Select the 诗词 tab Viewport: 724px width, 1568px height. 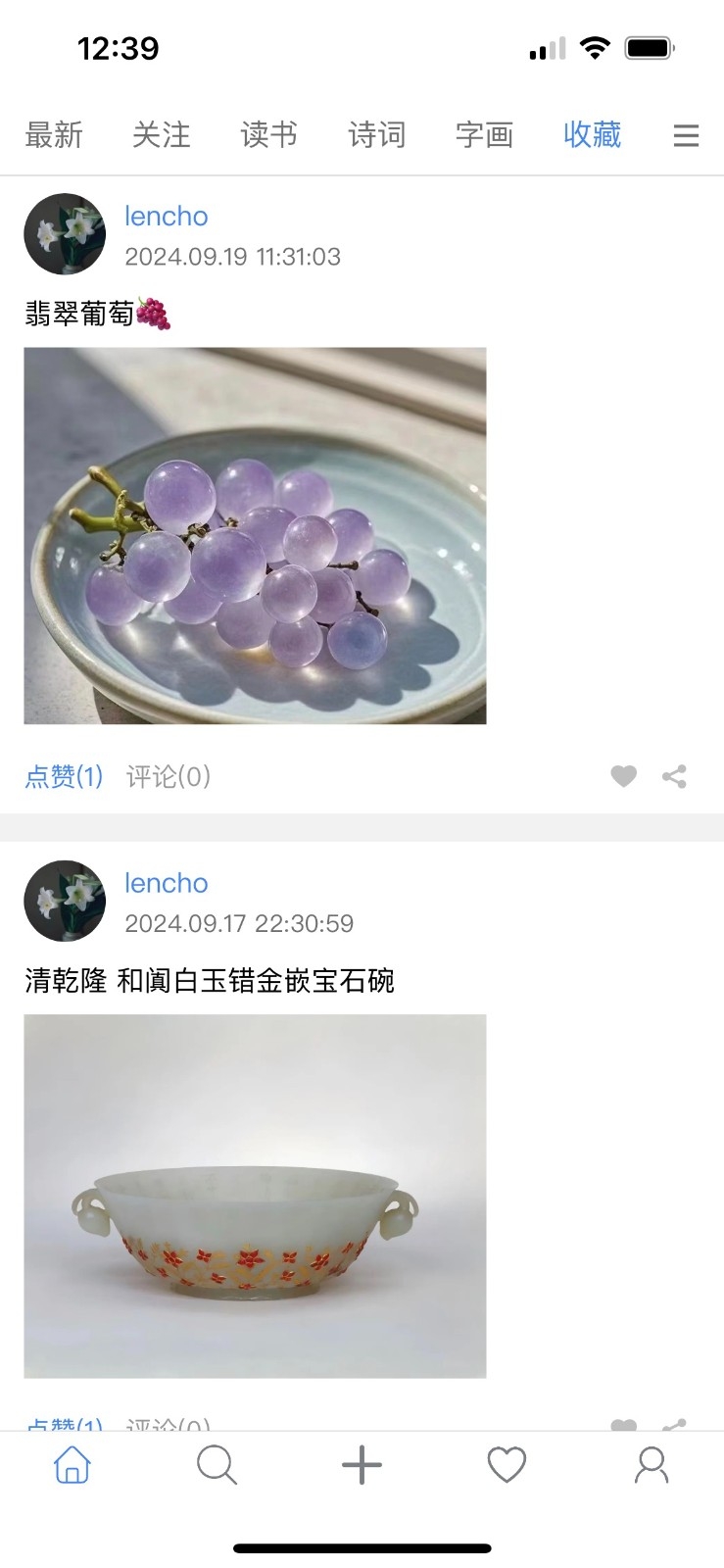[x=377, y=135]
